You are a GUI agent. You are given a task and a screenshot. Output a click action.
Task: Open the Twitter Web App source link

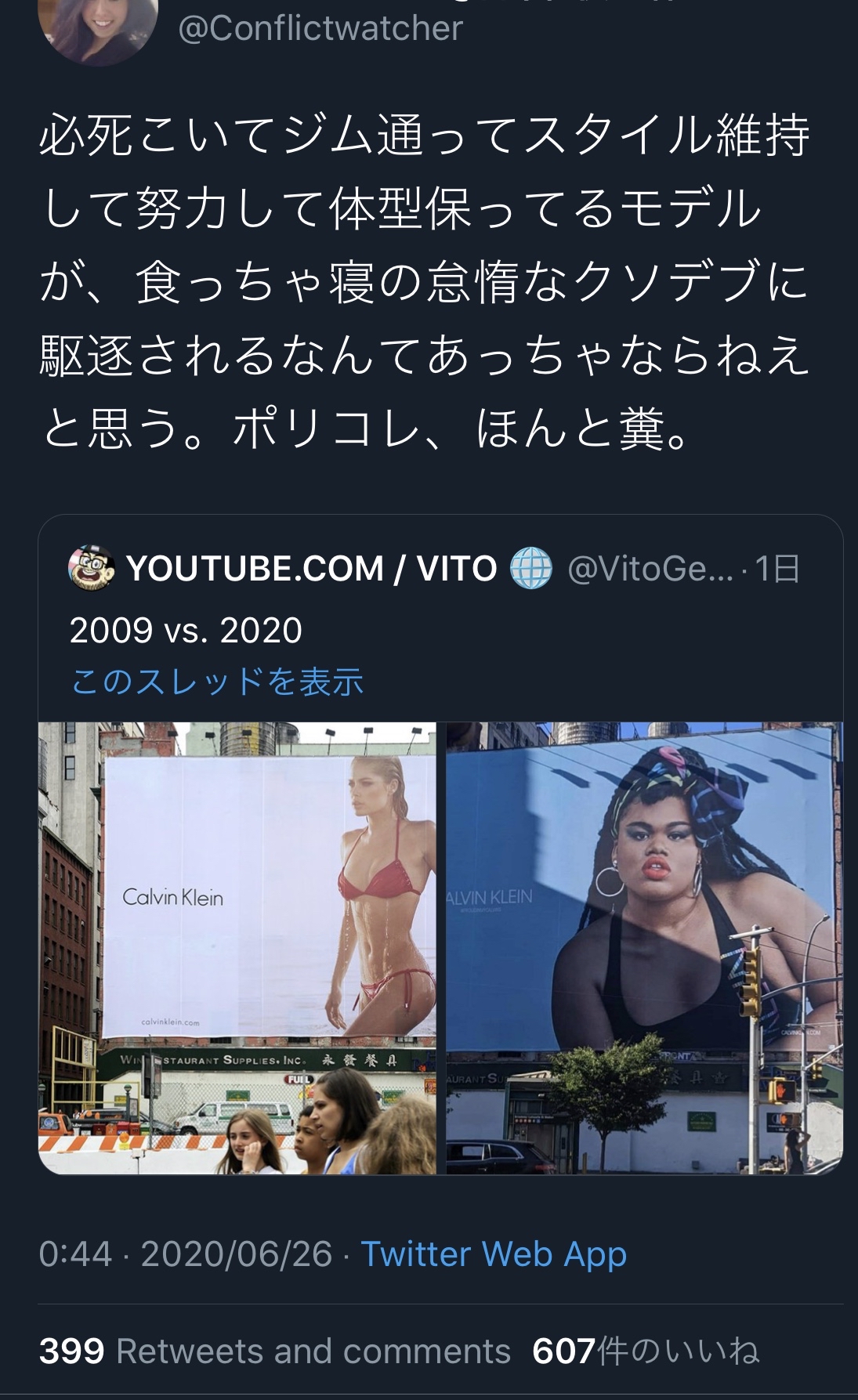(494, 1253)
